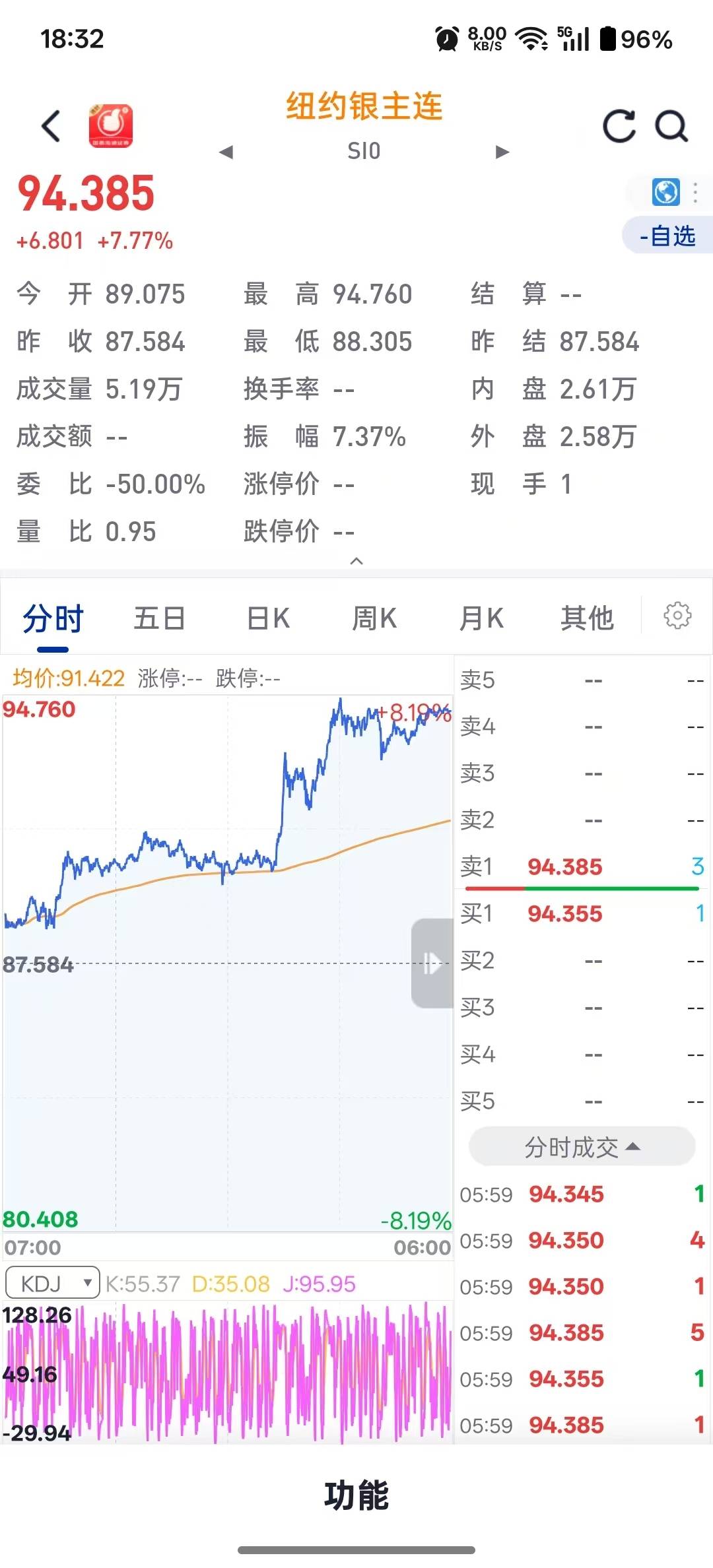713x1568 pixels.
Task: Refresh the quote data
Action: (x=619, y=126)
